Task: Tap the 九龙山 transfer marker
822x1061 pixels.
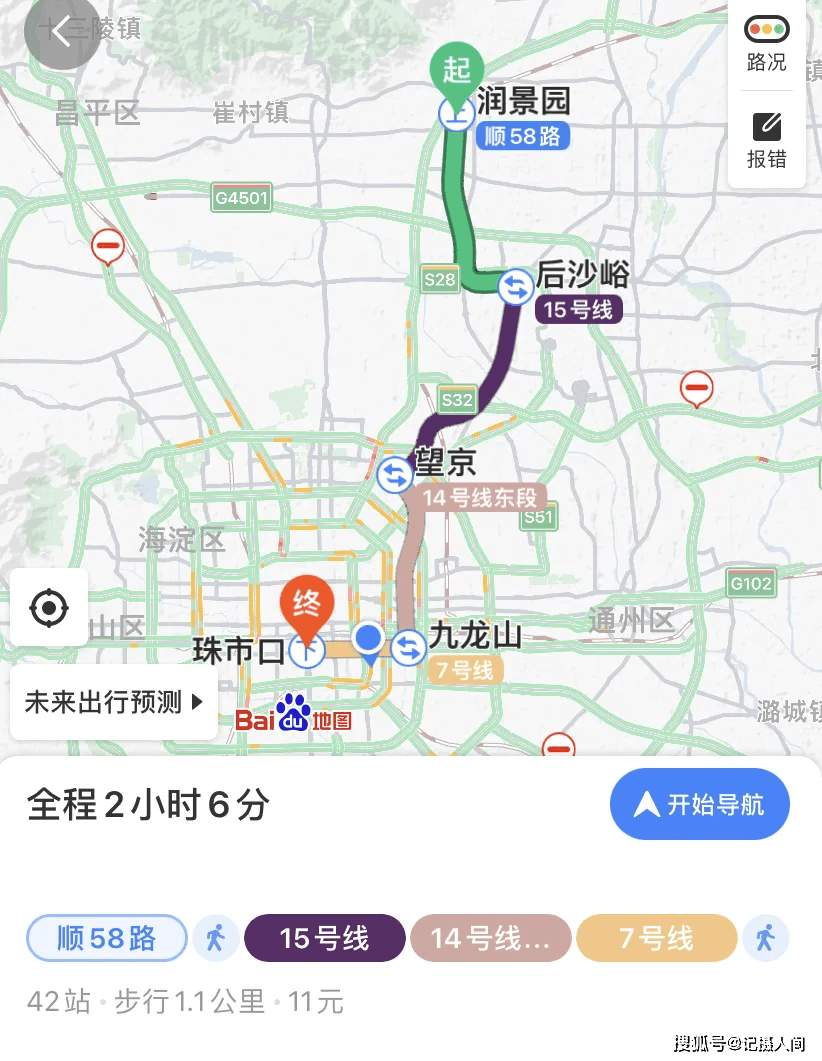Action: click(408, 647)
